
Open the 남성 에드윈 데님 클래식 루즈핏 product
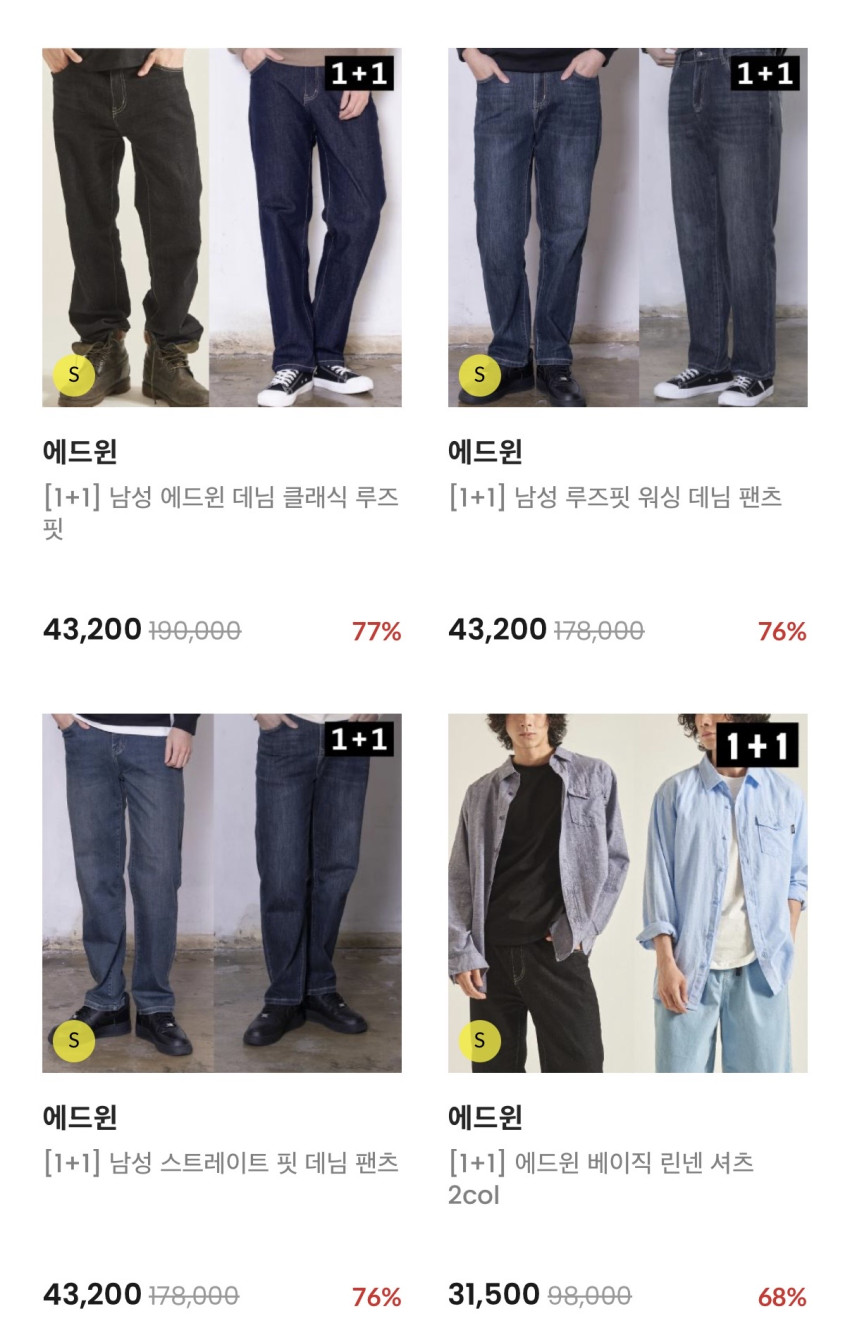[x=221, y=228]
